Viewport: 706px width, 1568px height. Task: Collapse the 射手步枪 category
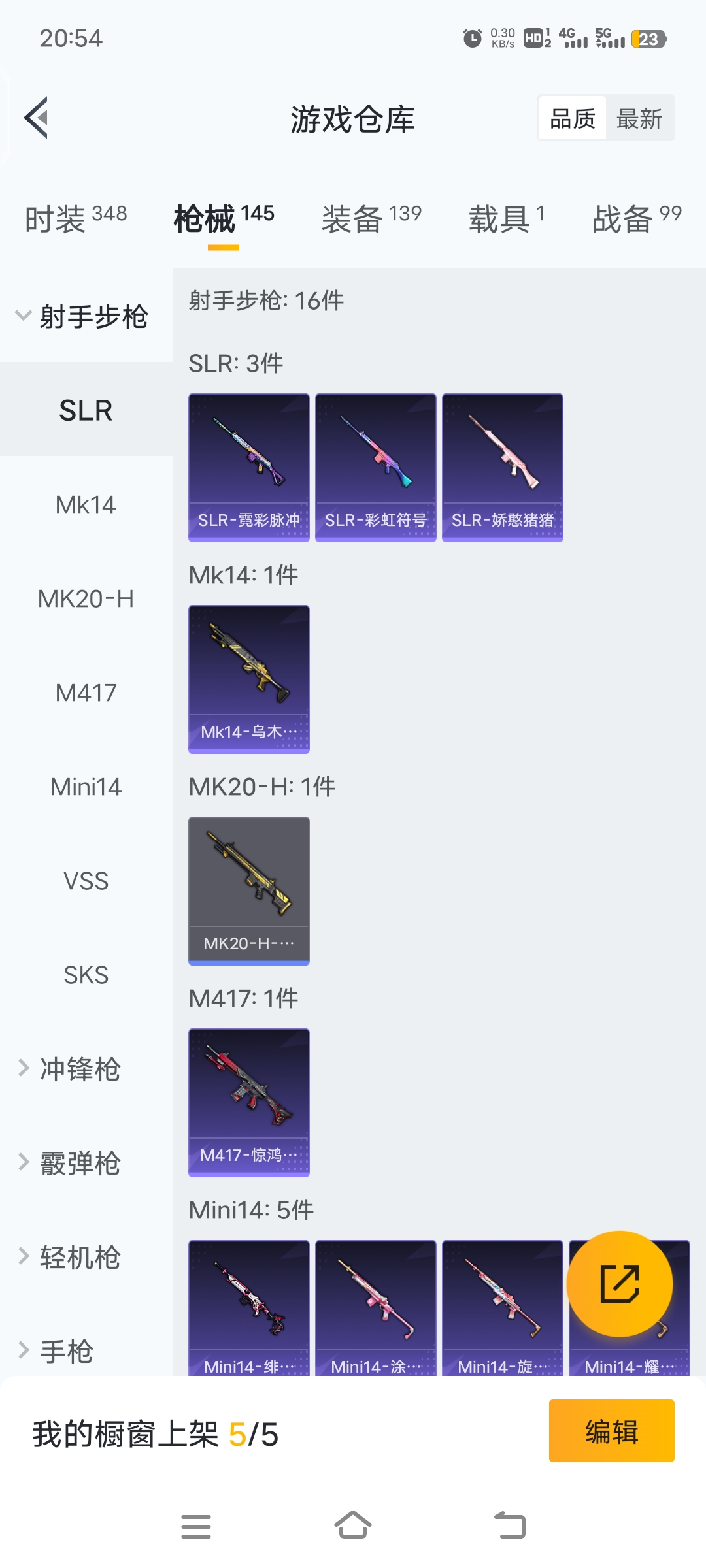82,317
